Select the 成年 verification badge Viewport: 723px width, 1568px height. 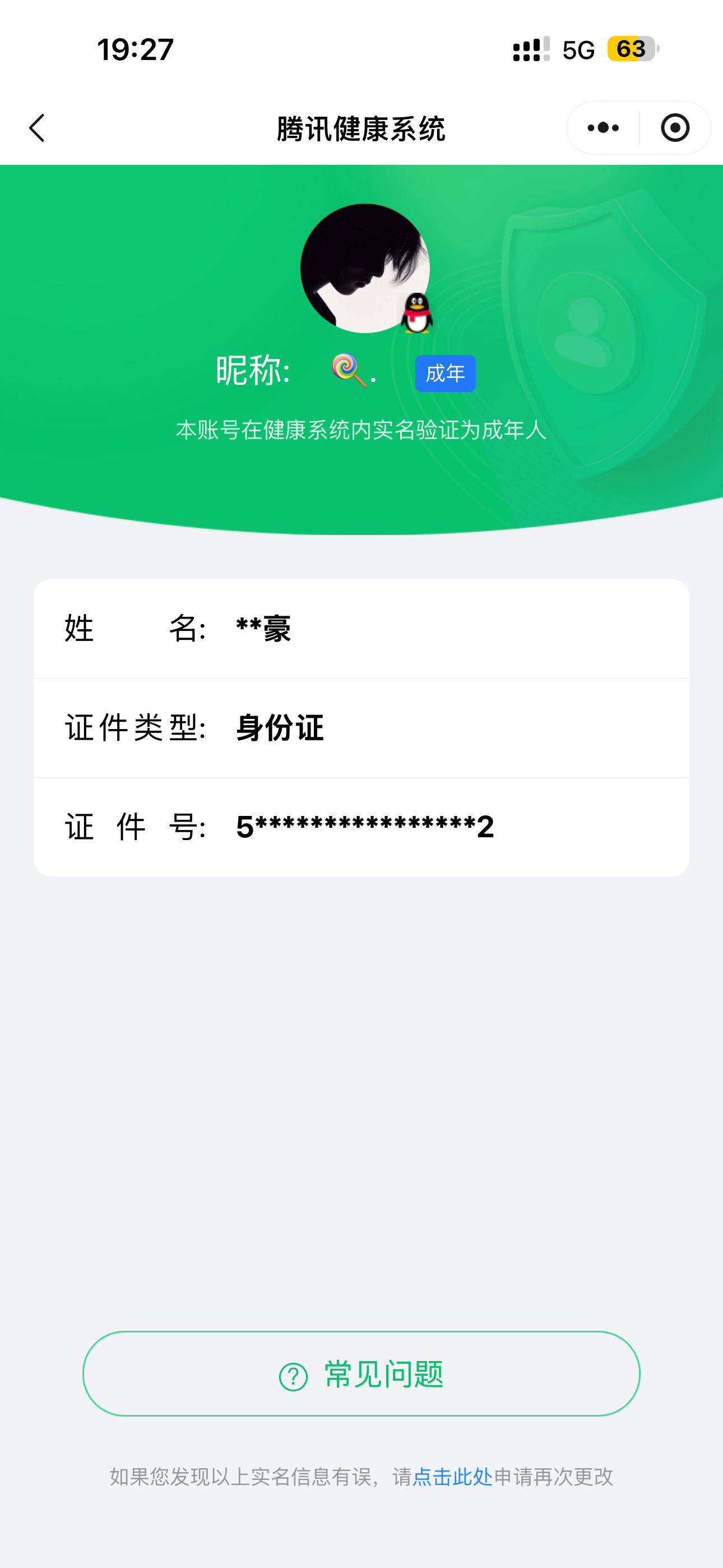(445, 372)
